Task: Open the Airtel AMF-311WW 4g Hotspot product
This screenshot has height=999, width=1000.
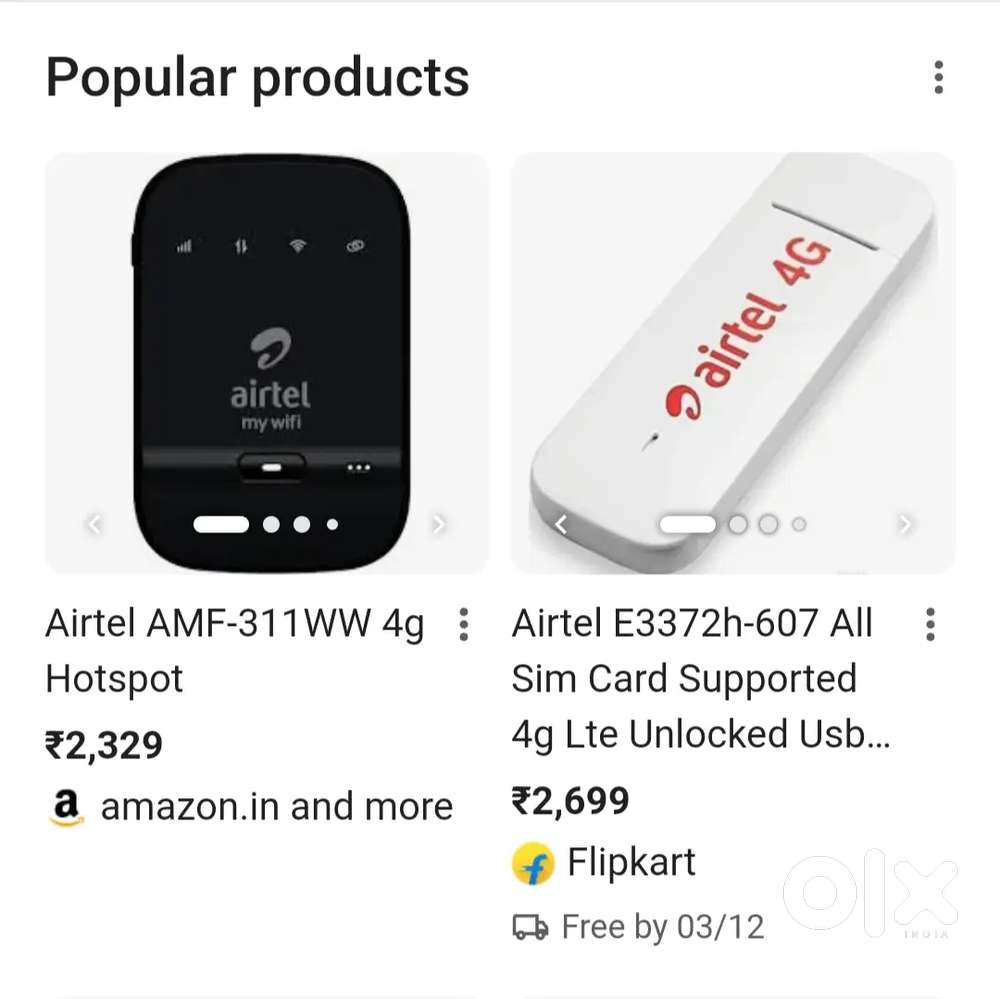Action: 235,651
